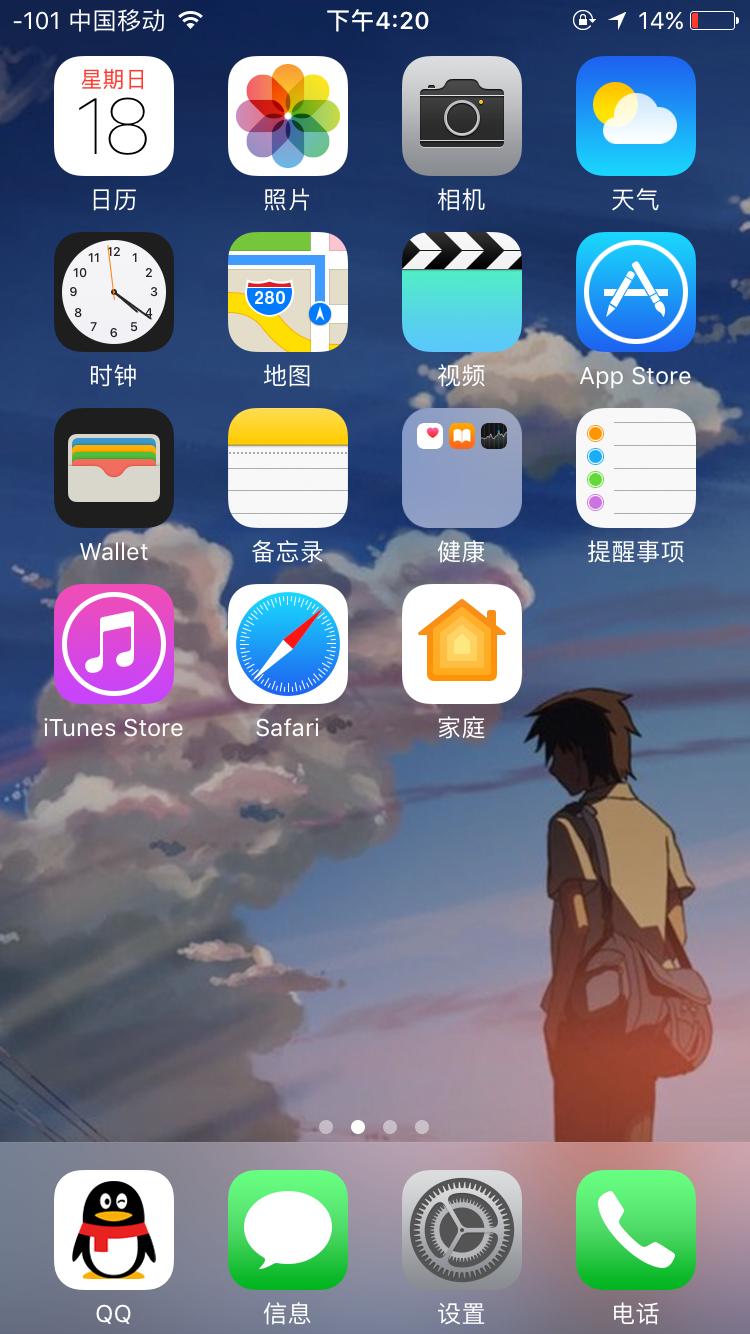Screen dimensions: 750x1334
Task: Open the App Store
Action: [635, 292]
